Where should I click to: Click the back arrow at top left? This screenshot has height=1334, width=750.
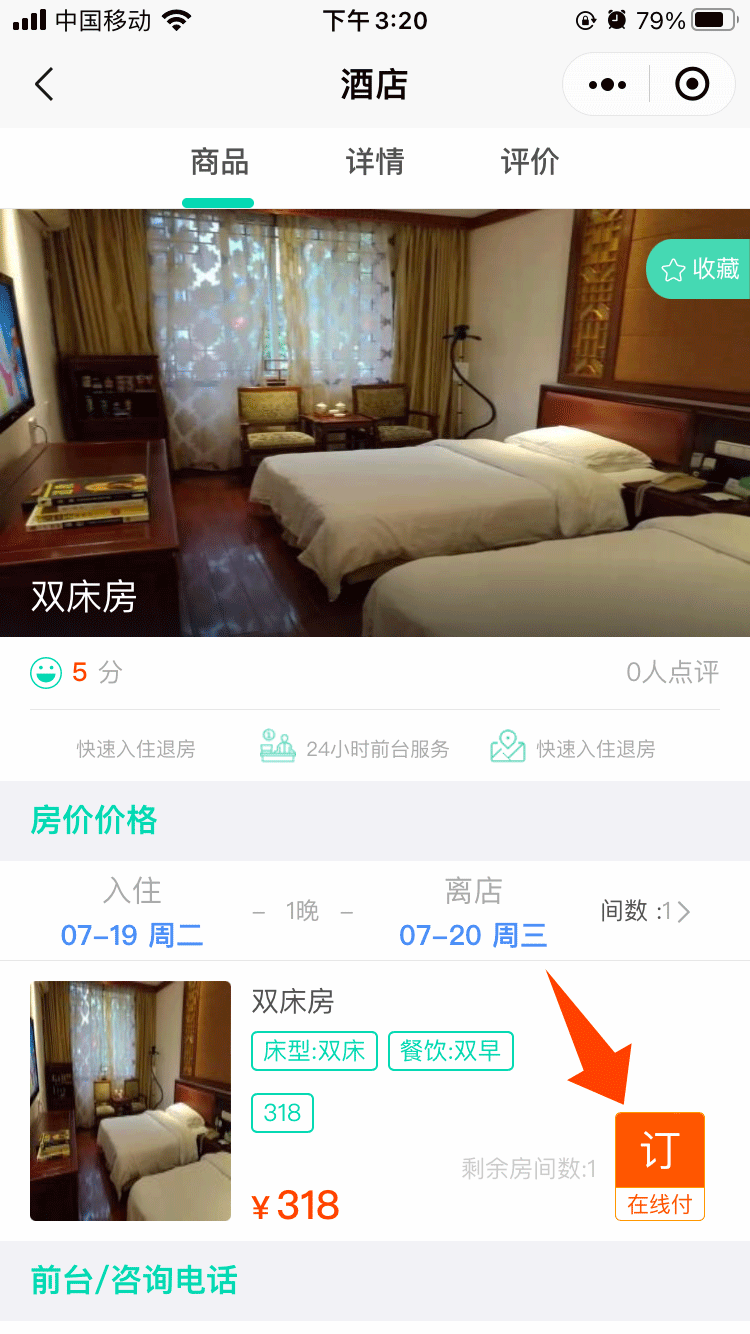point(43,84)
